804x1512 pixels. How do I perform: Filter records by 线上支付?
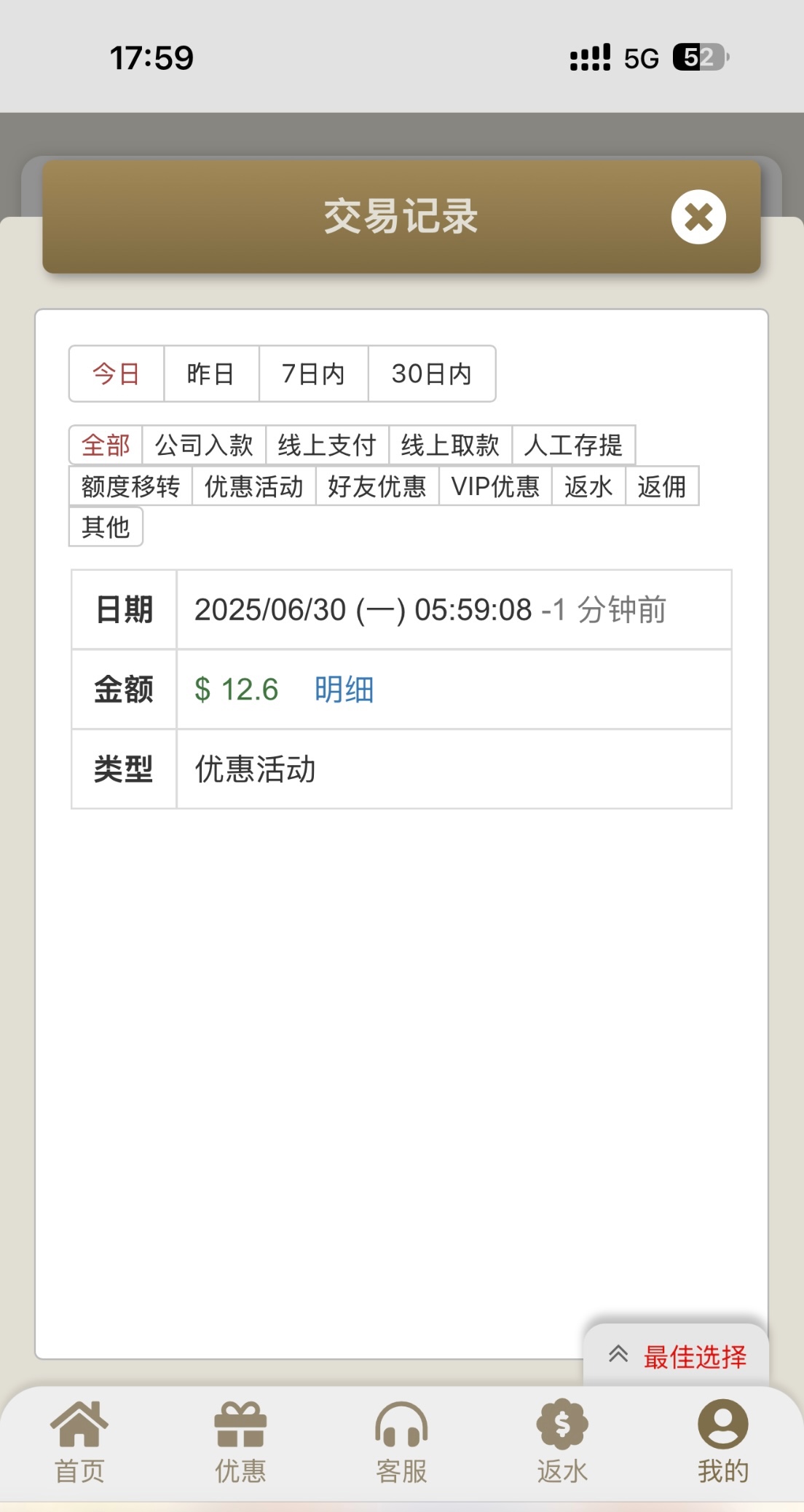coord(327,445)
